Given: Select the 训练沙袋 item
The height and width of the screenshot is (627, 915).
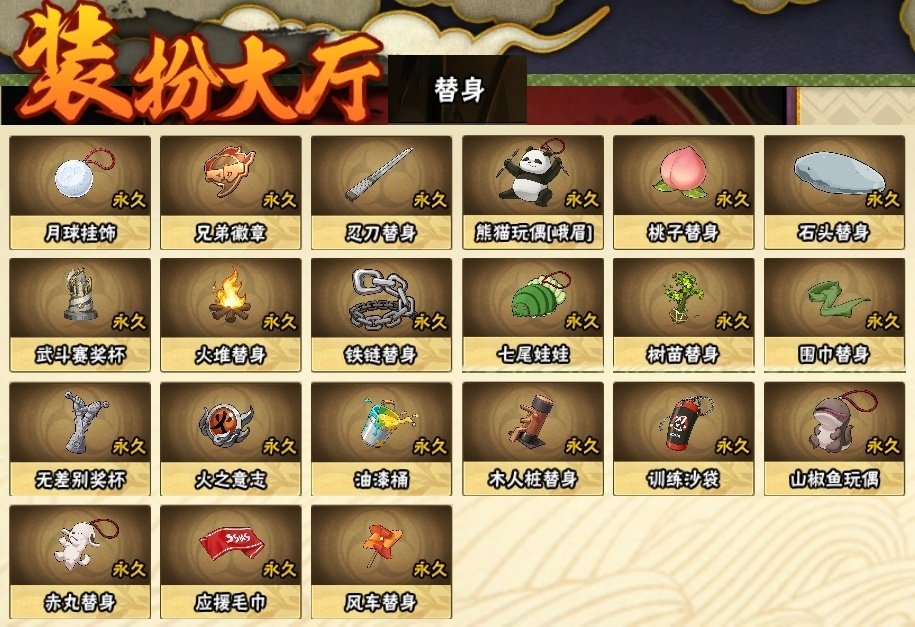Looking at the screenshot, I should coord(684,437).
